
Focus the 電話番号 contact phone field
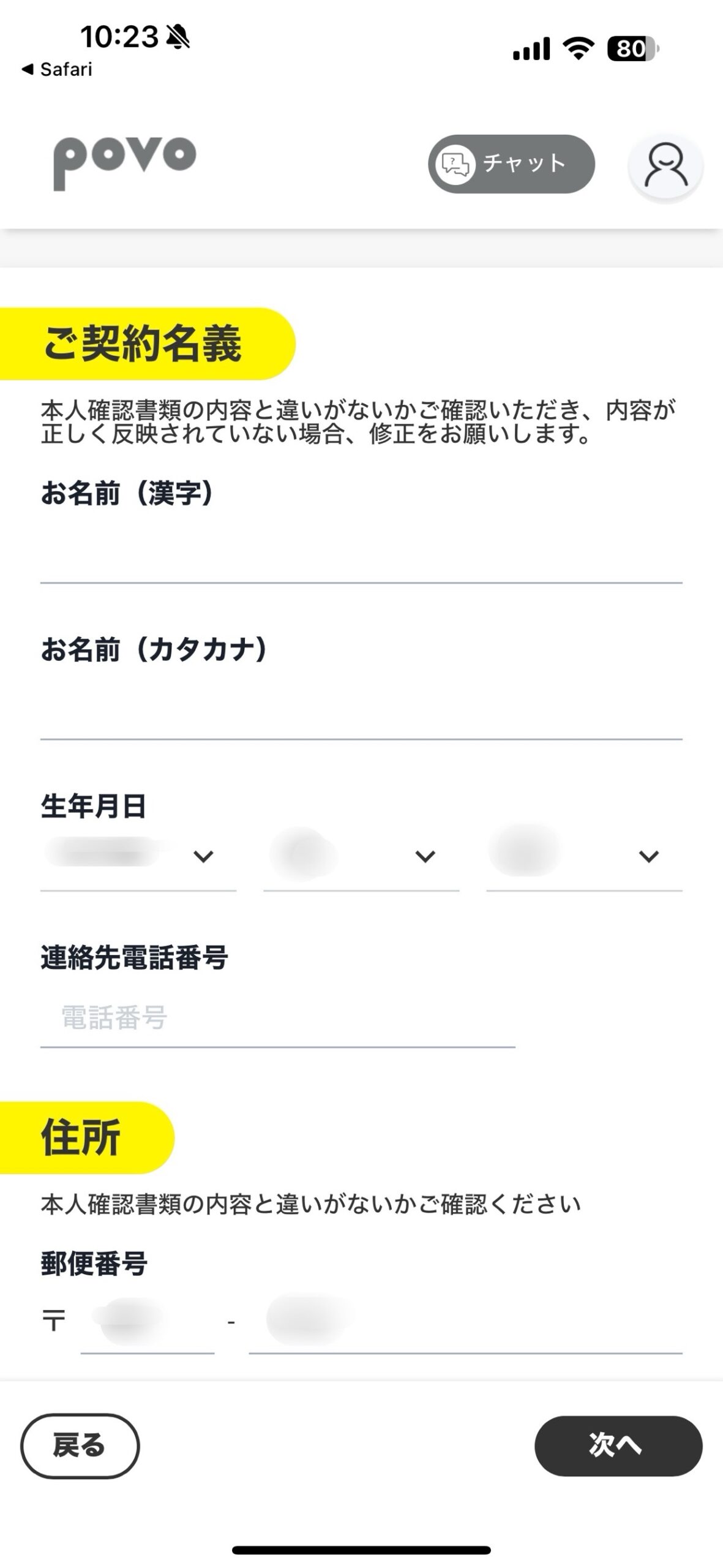click(x=277, y=1018)
